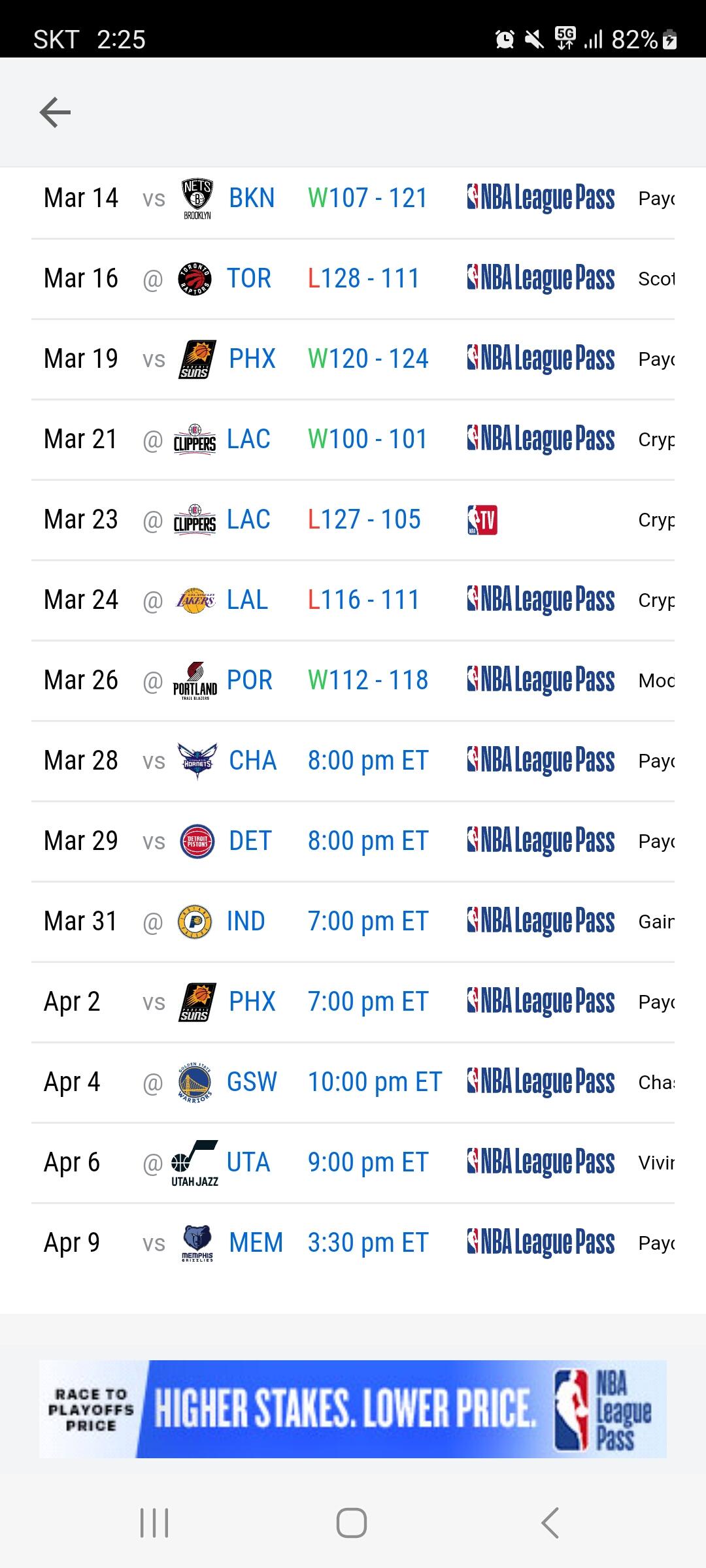Open the POR team link
The height and width of the screenshot is (1568, 706).
[x=250, y=680]
